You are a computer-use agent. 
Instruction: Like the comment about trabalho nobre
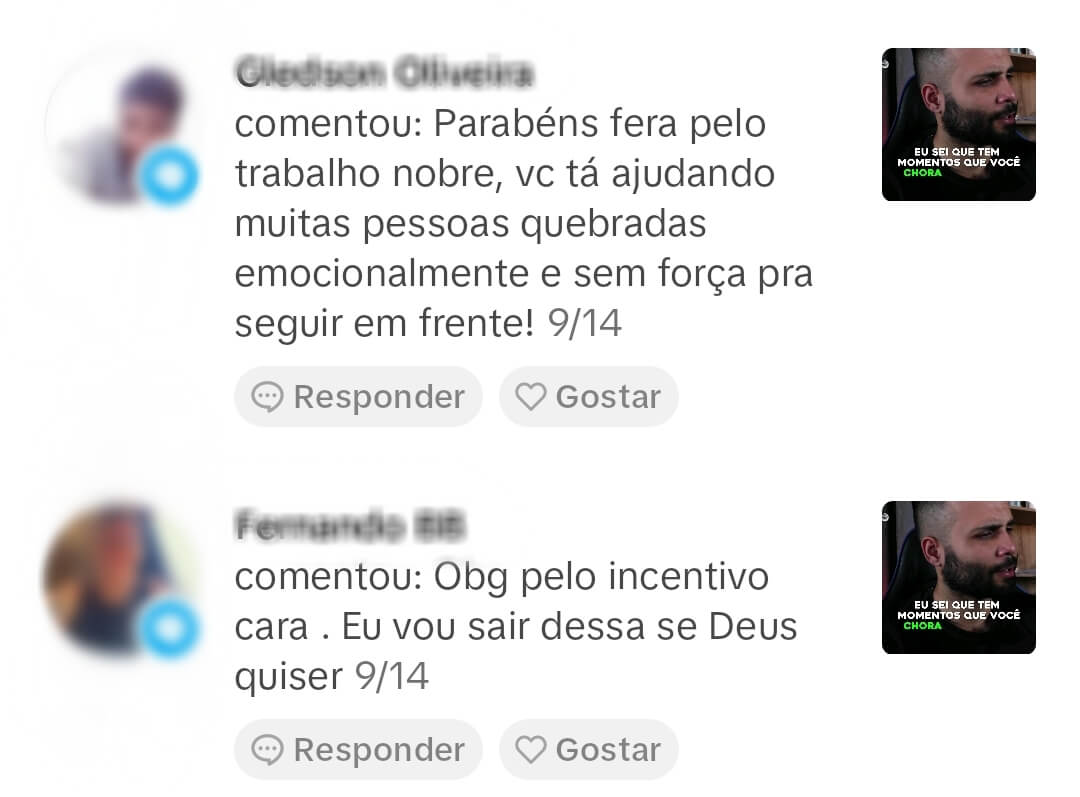point(588,397)
